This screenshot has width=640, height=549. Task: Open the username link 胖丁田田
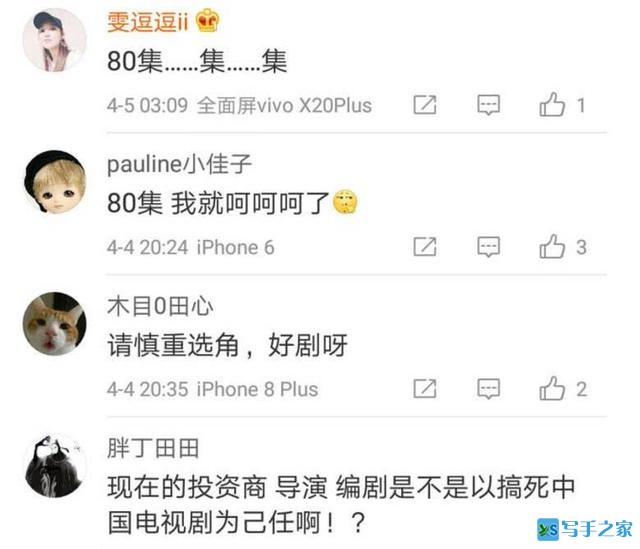coord(153,447)
